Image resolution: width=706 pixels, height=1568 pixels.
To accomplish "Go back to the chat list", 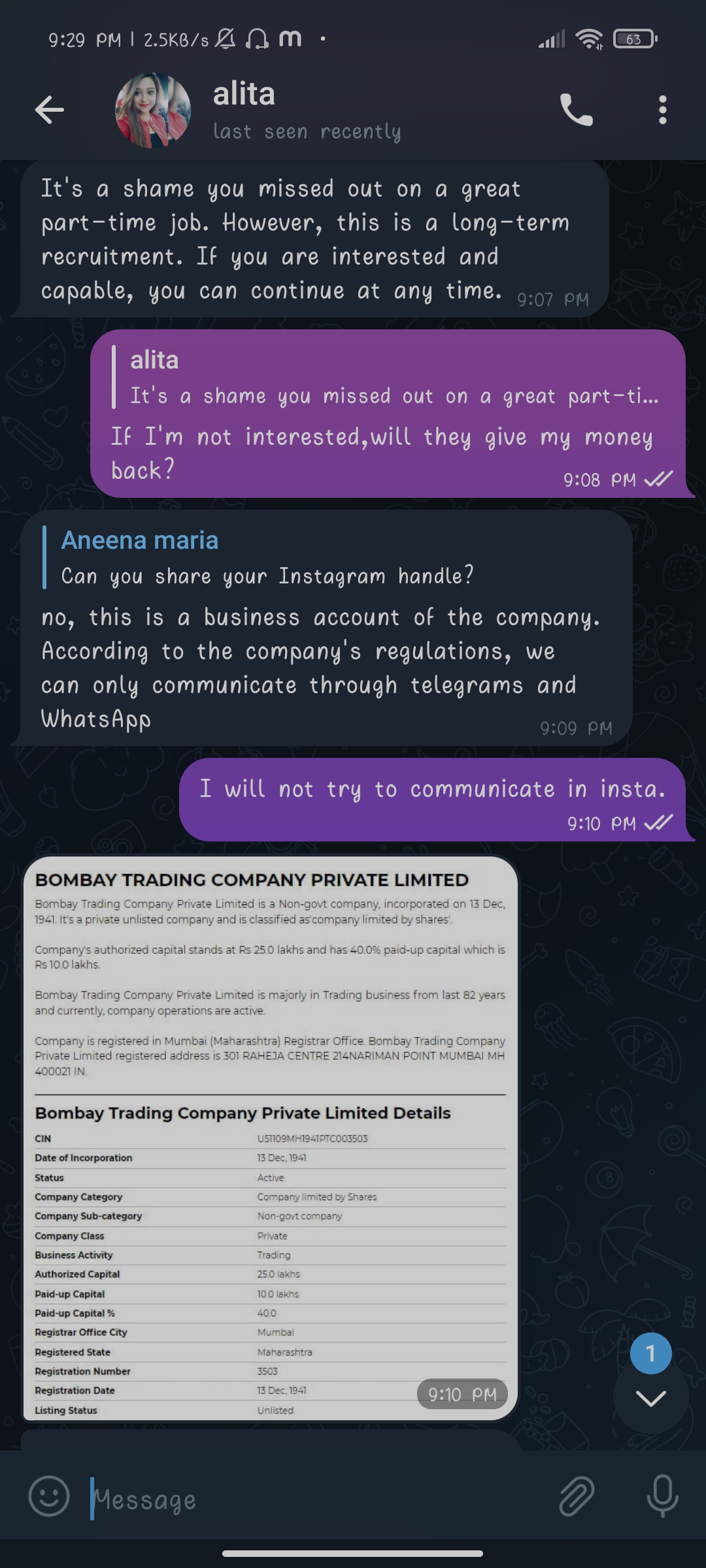I will (x=50, y=110).
